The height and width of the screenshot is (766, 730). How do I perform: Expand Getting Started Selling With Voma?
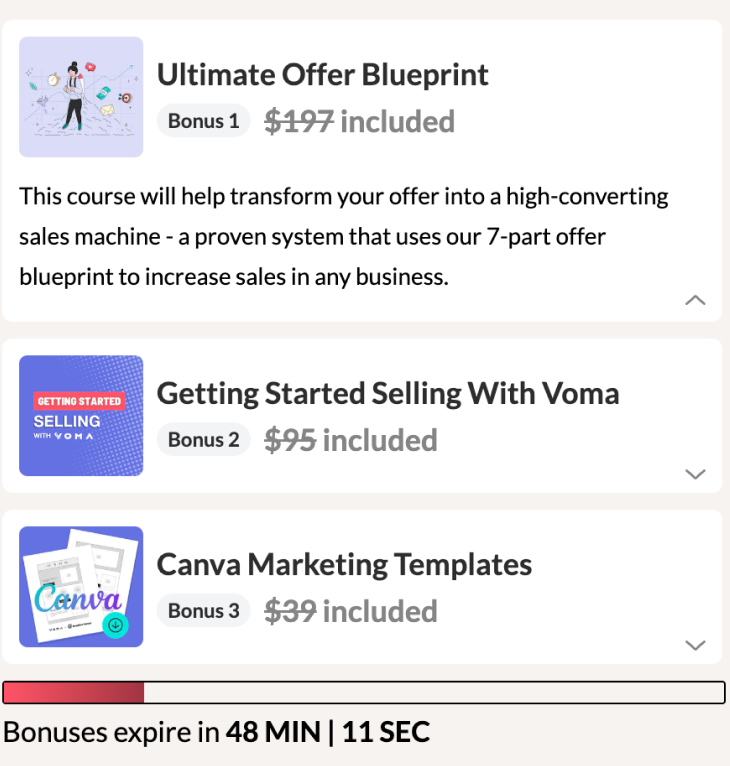[695, 474]
